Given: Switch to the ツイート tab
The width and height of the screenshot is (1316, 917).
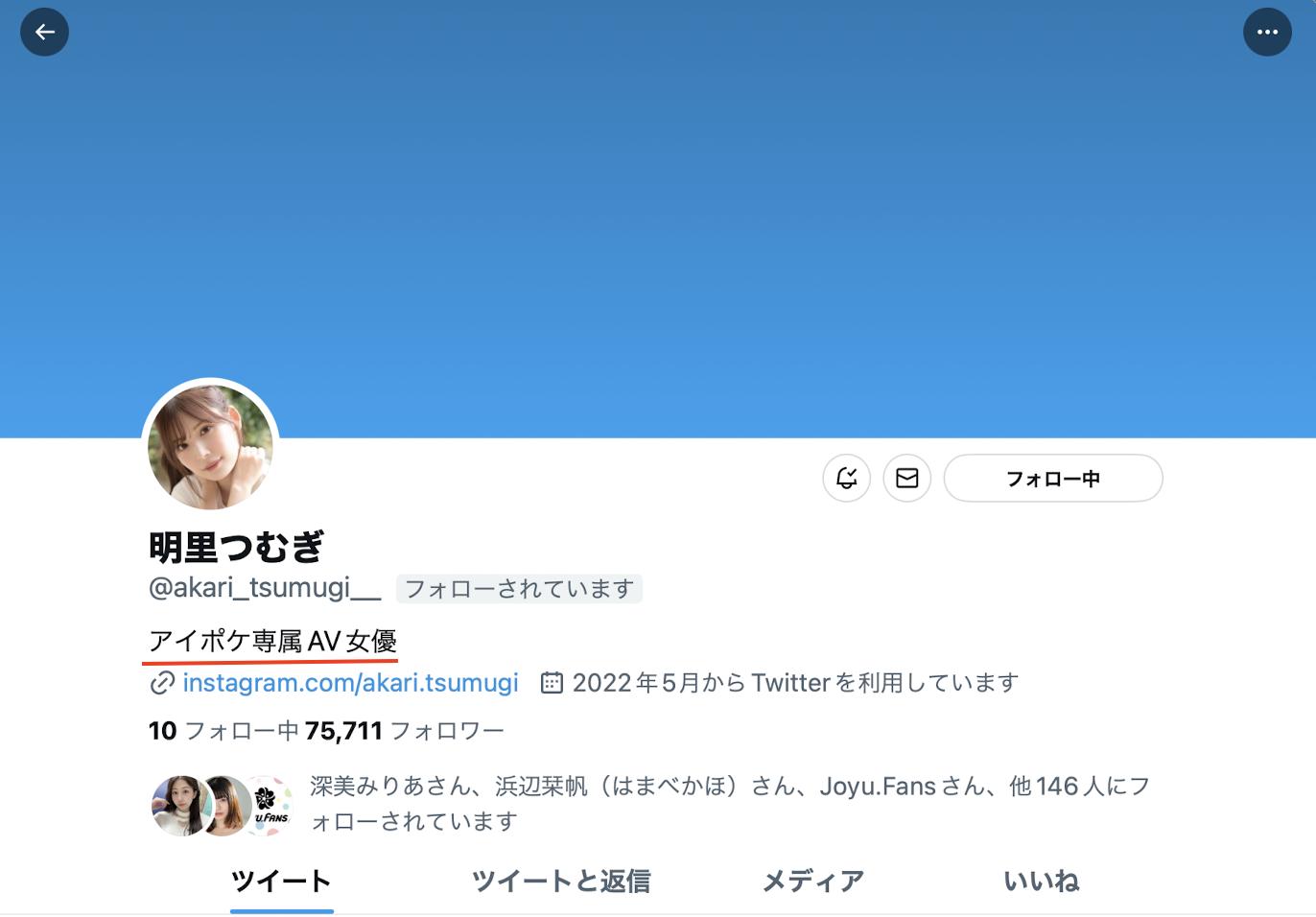Looking at the screenshot, I should pos(281,881).
